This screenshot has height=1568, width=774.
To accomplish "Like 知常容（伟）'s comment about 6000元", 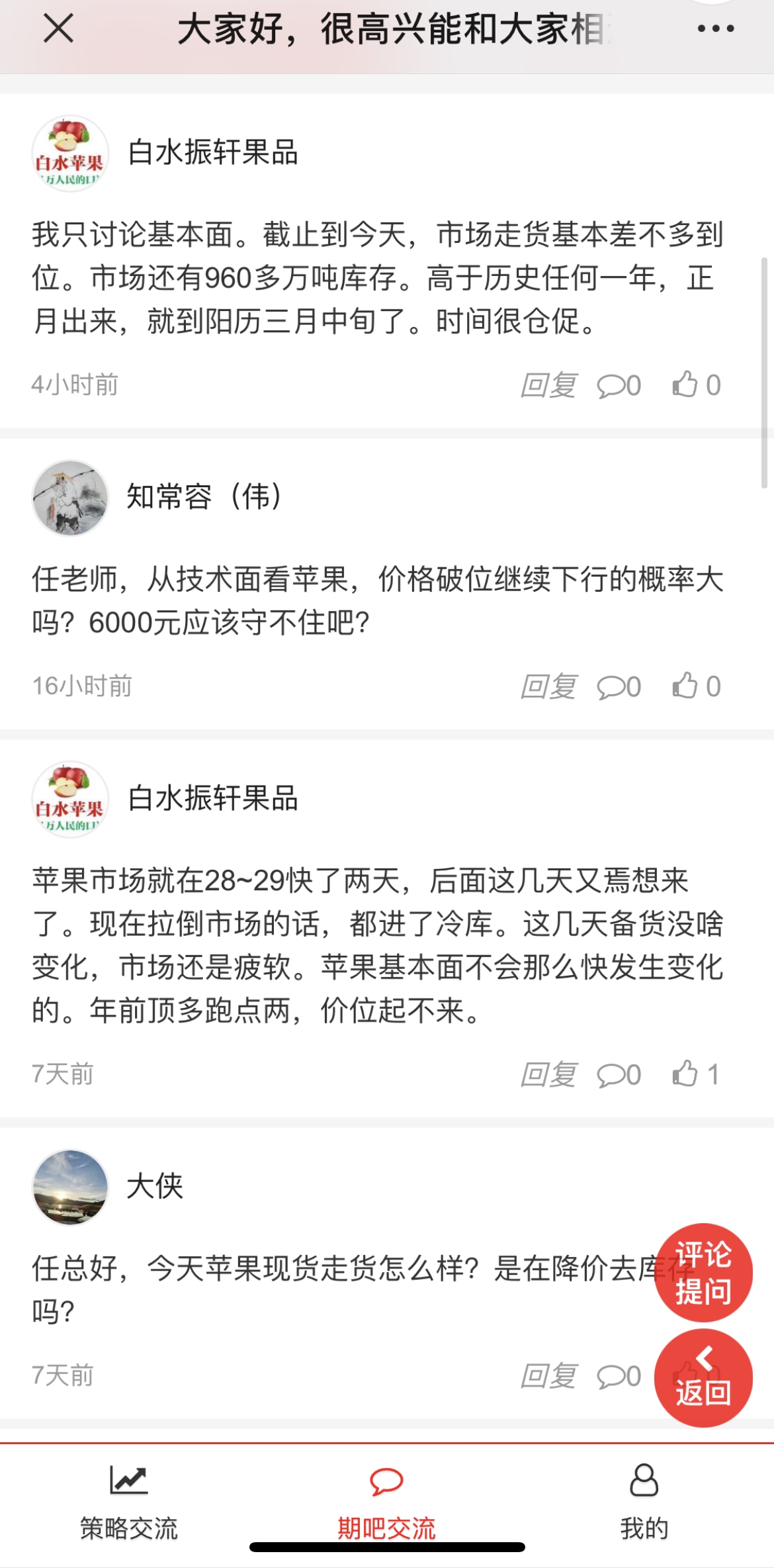I will click(x=696, y=686).
